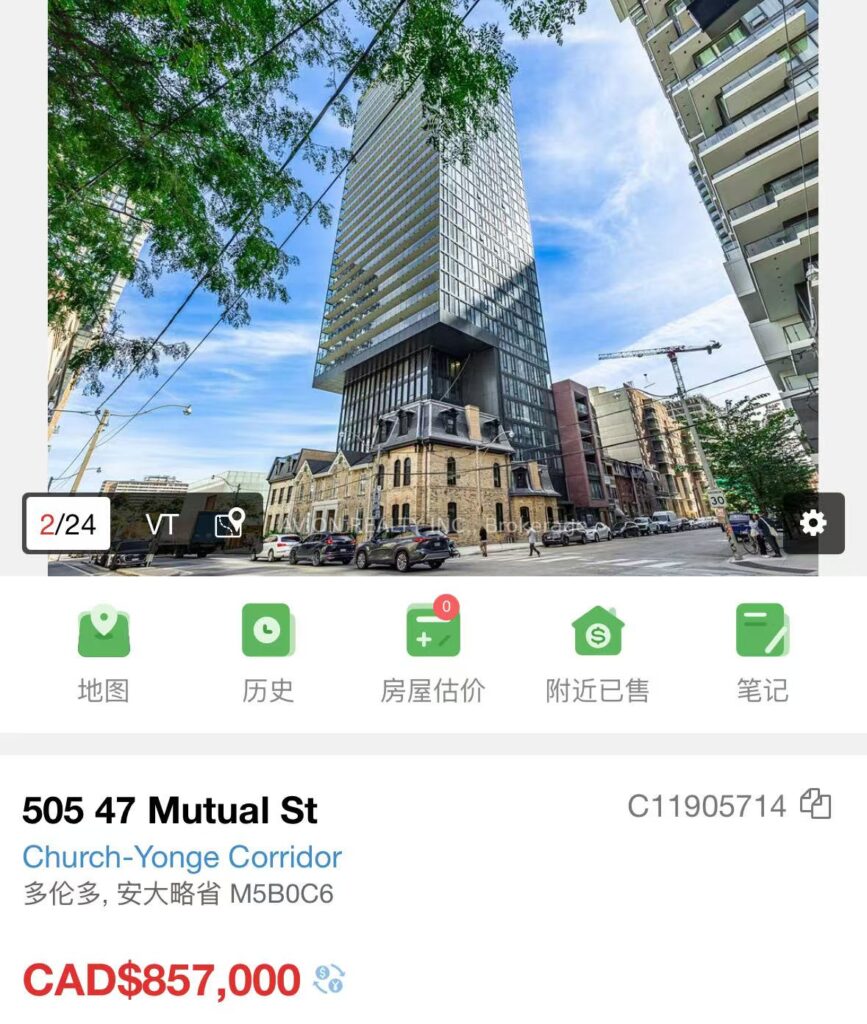Viewport: 867px width, 1024px height.
Task: Open 地图 map view
Action: [104, 651]
